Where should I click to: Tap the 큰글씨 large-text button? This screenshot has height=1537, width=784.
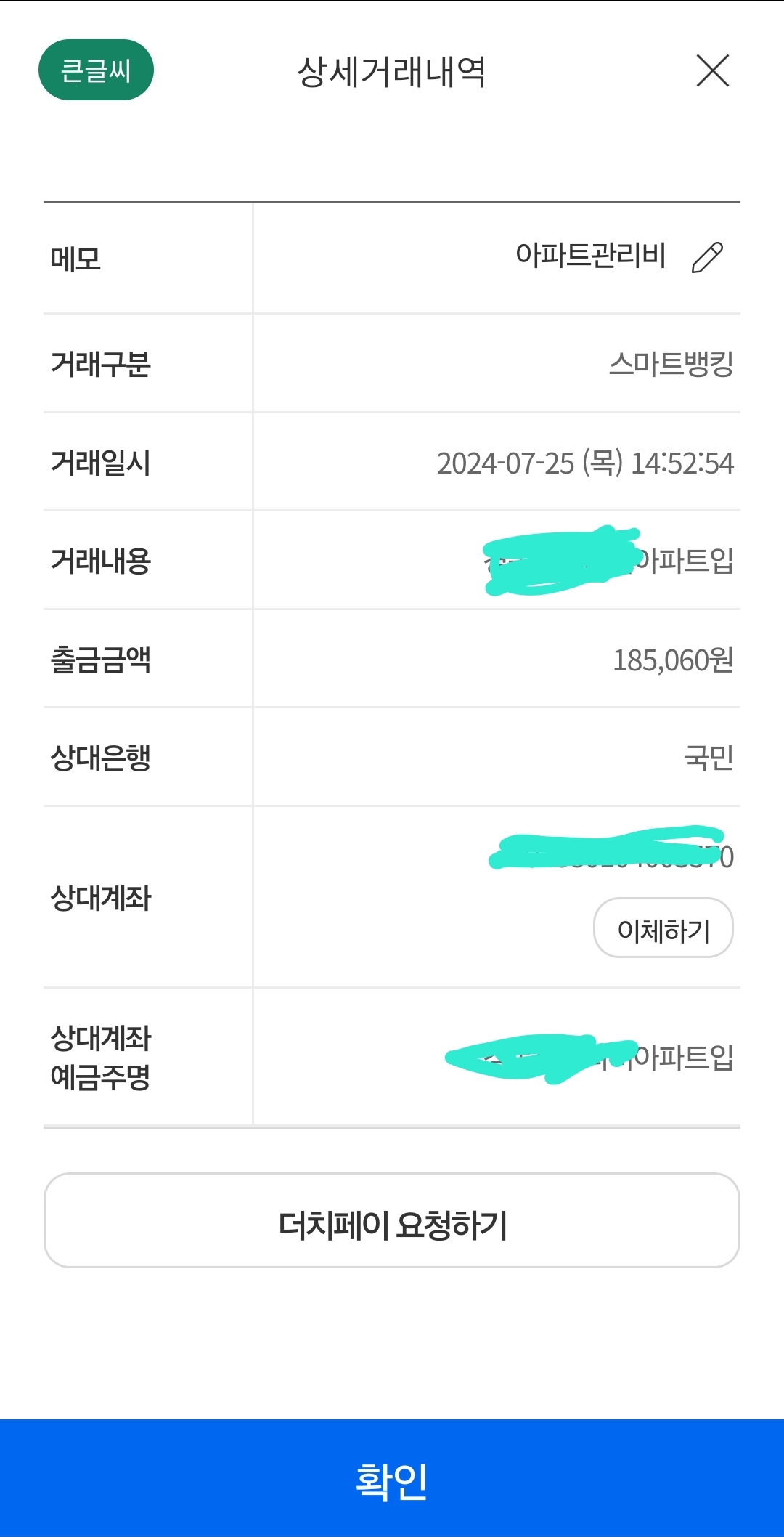coord(96,70)
